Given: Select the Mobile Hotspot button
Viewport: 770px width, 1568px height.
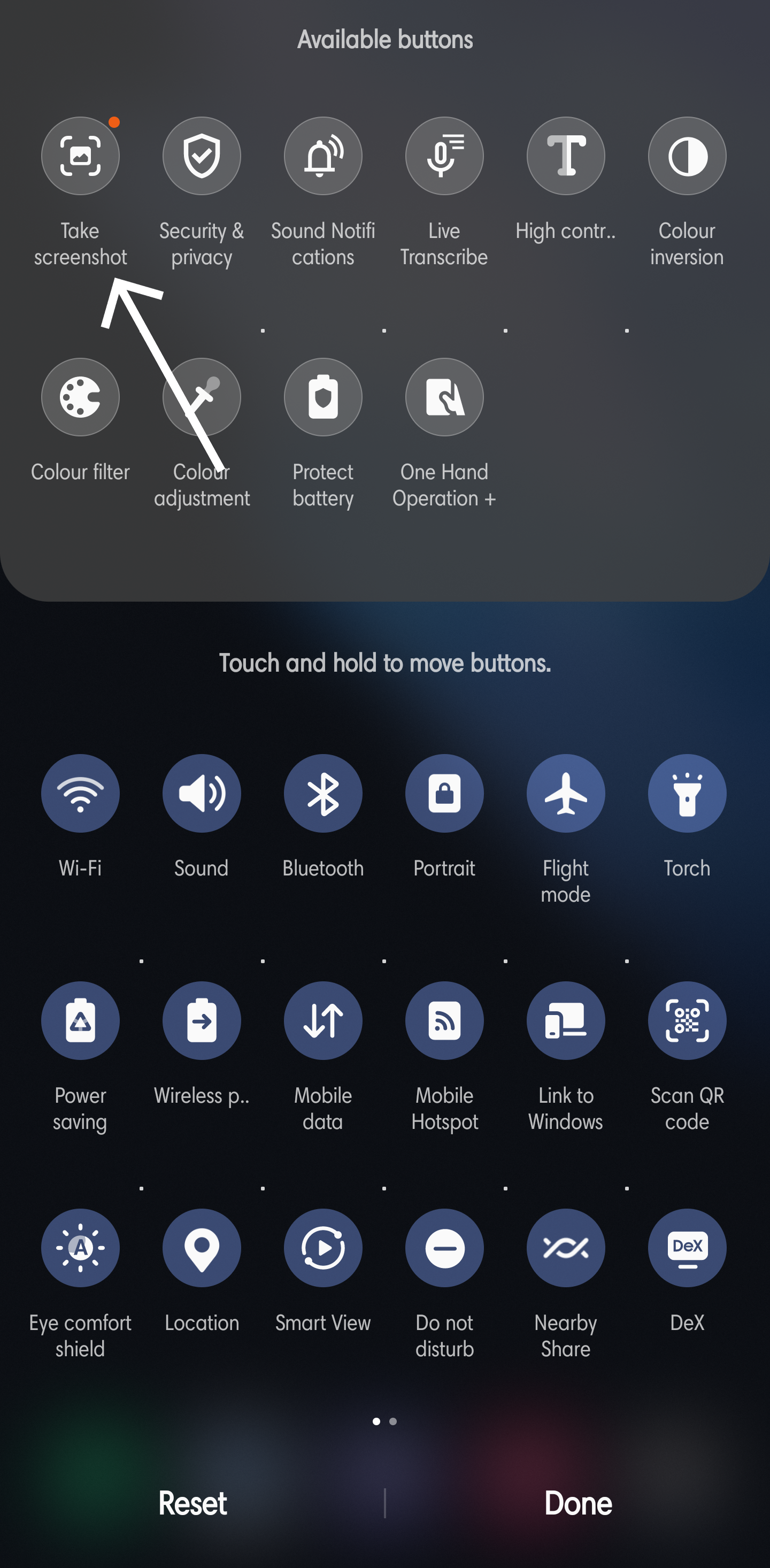Looking at the screenshot, I should coord(444,1021).
